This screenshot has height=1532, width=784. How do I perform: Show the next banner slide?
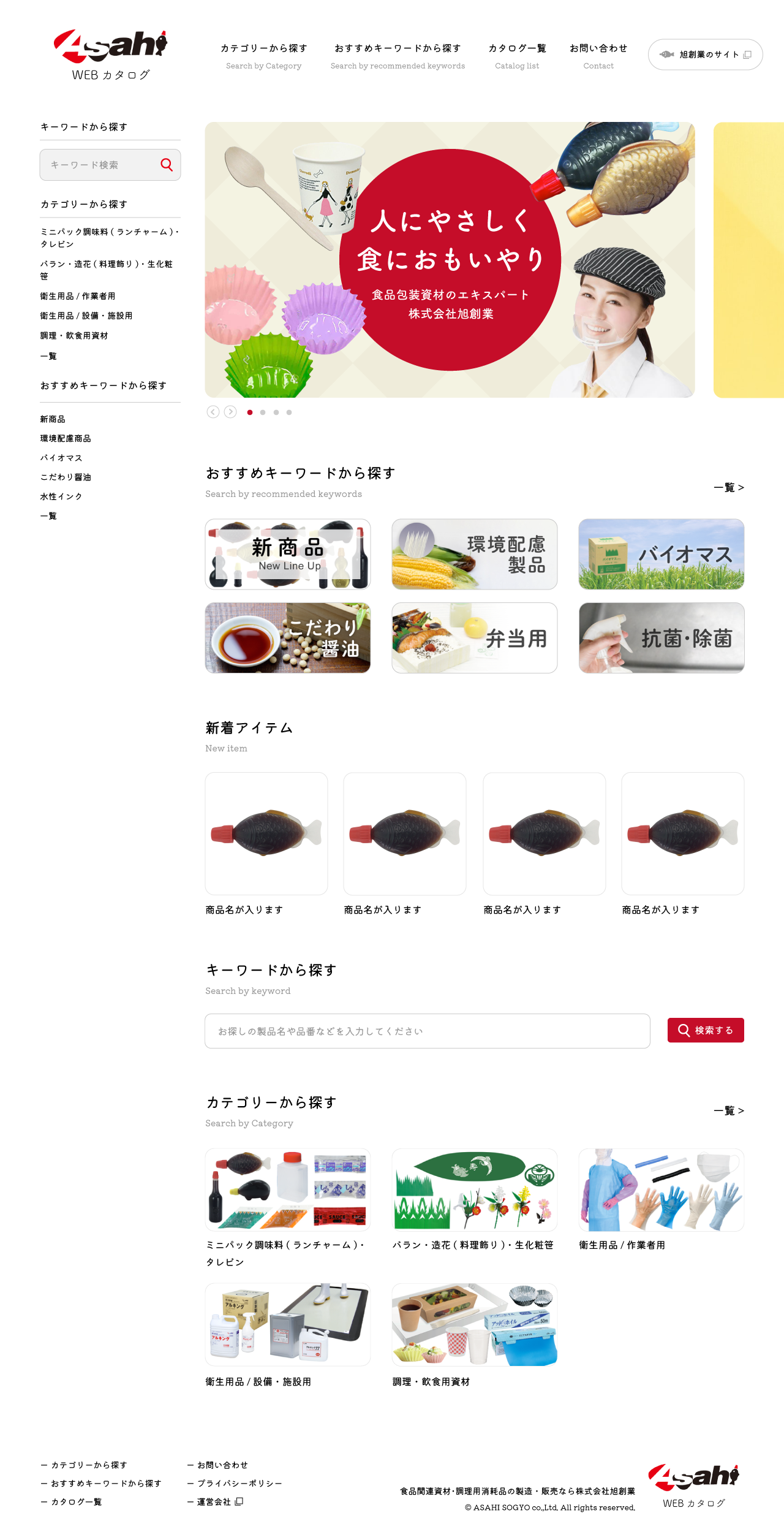(x=230, y=412)
